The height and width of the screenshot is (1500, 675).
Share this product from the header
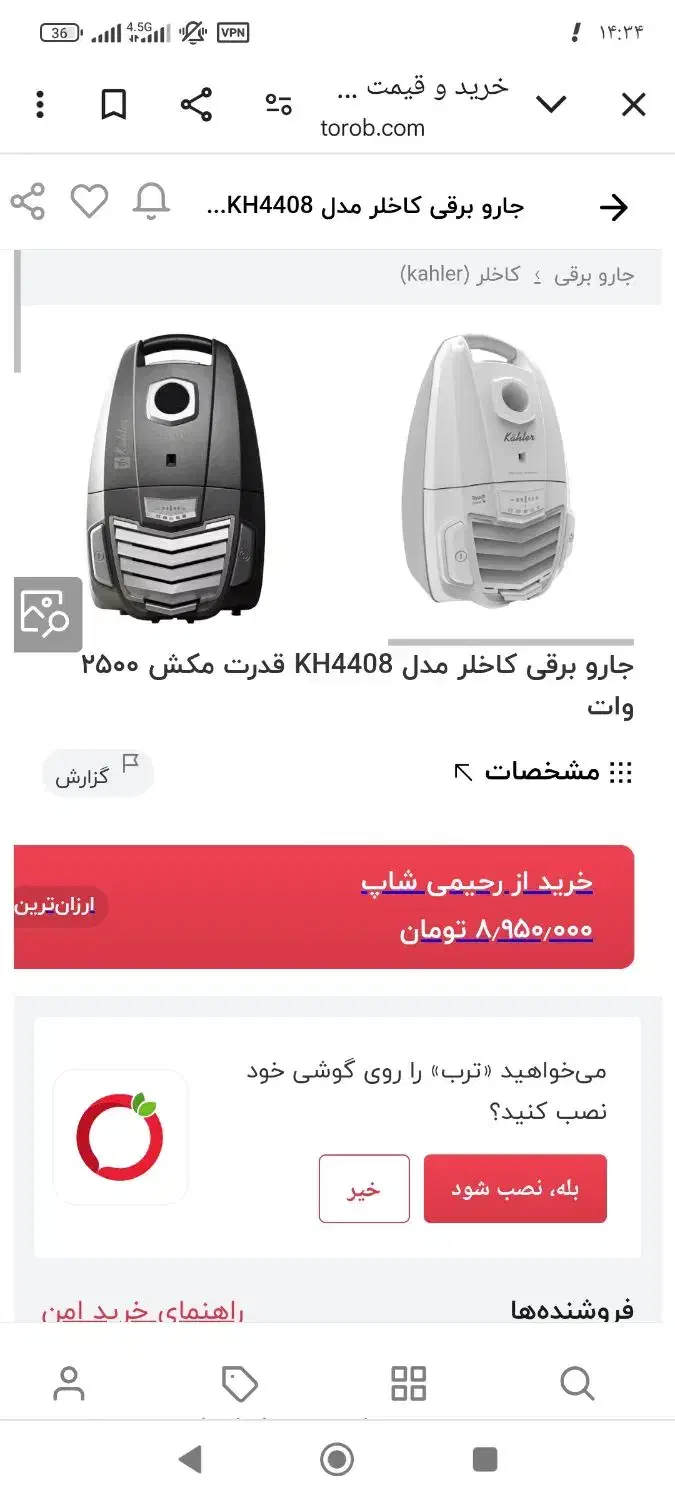28,202
